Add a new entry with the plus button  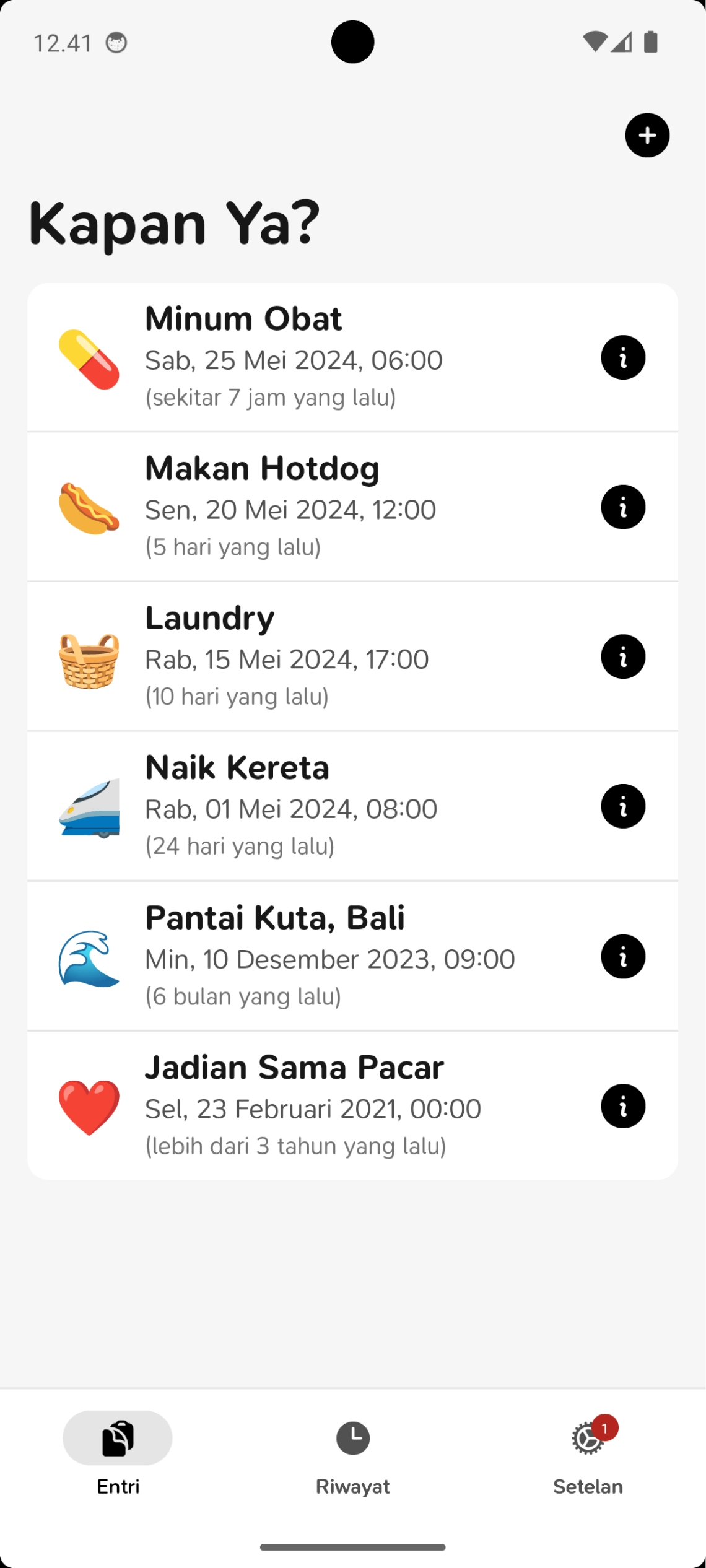[647, 136]
